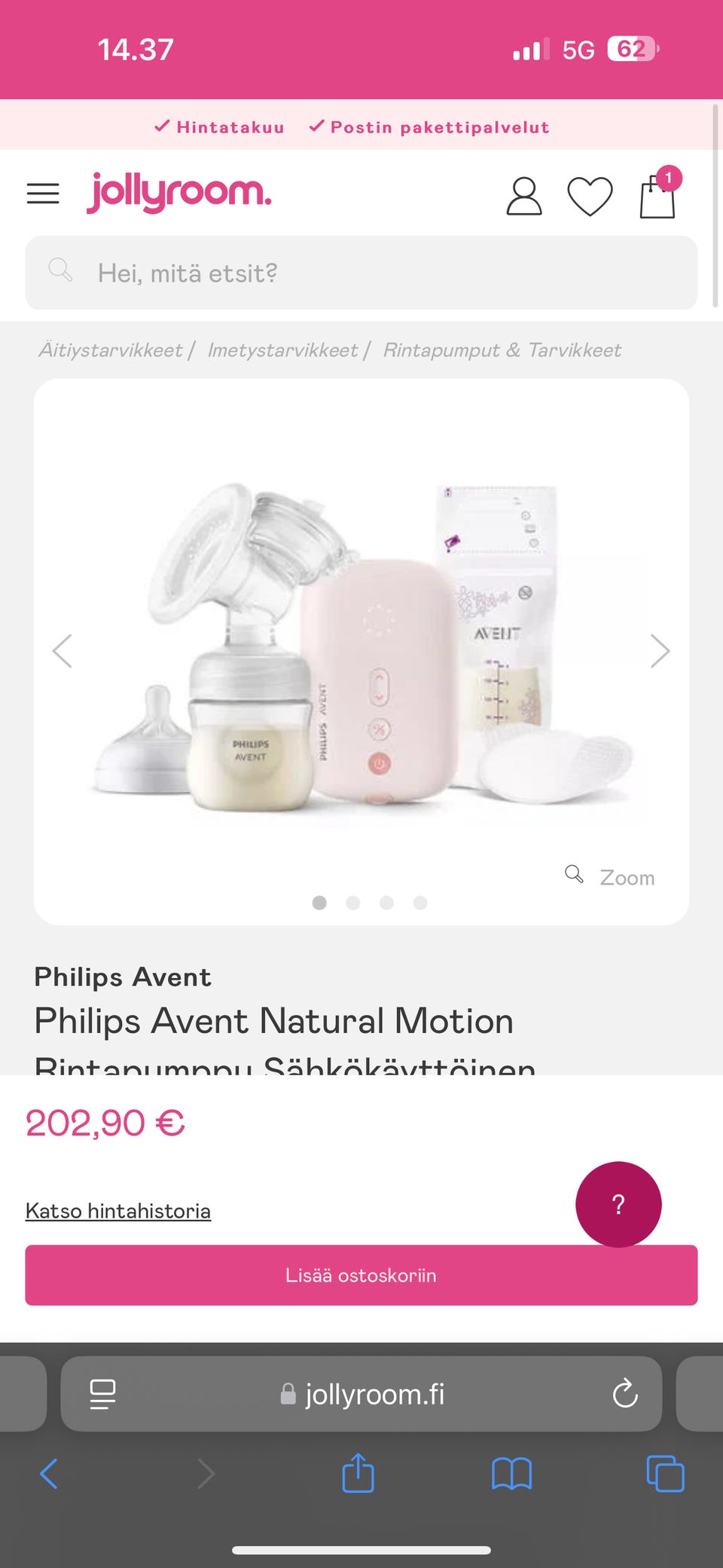723x1568 pixels.
Task: Open the jollyroom logo home link
Action: [x=179, y=193]
